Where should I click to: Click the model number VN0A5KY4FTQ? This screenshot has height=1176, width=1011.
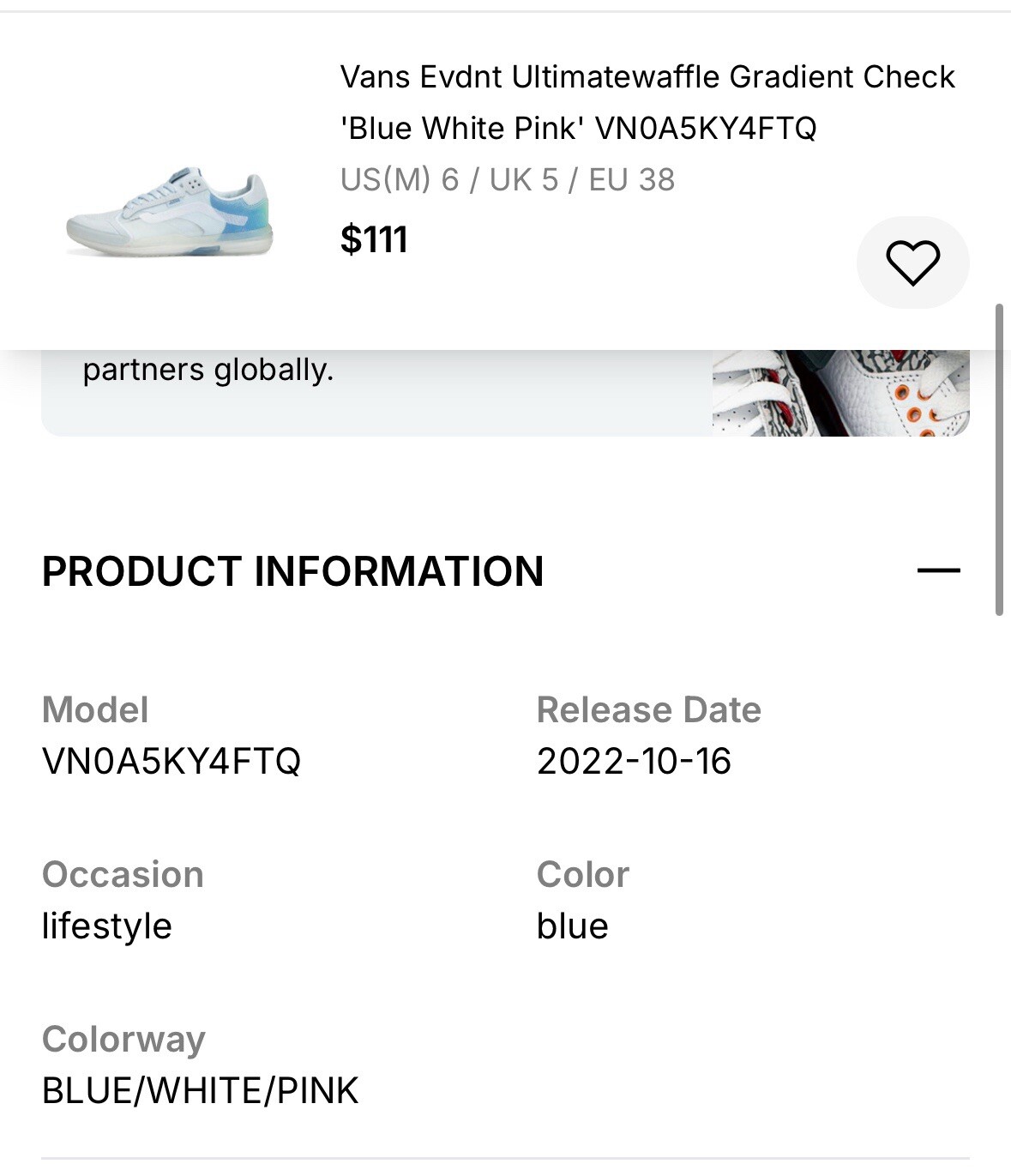click(172, 759)
